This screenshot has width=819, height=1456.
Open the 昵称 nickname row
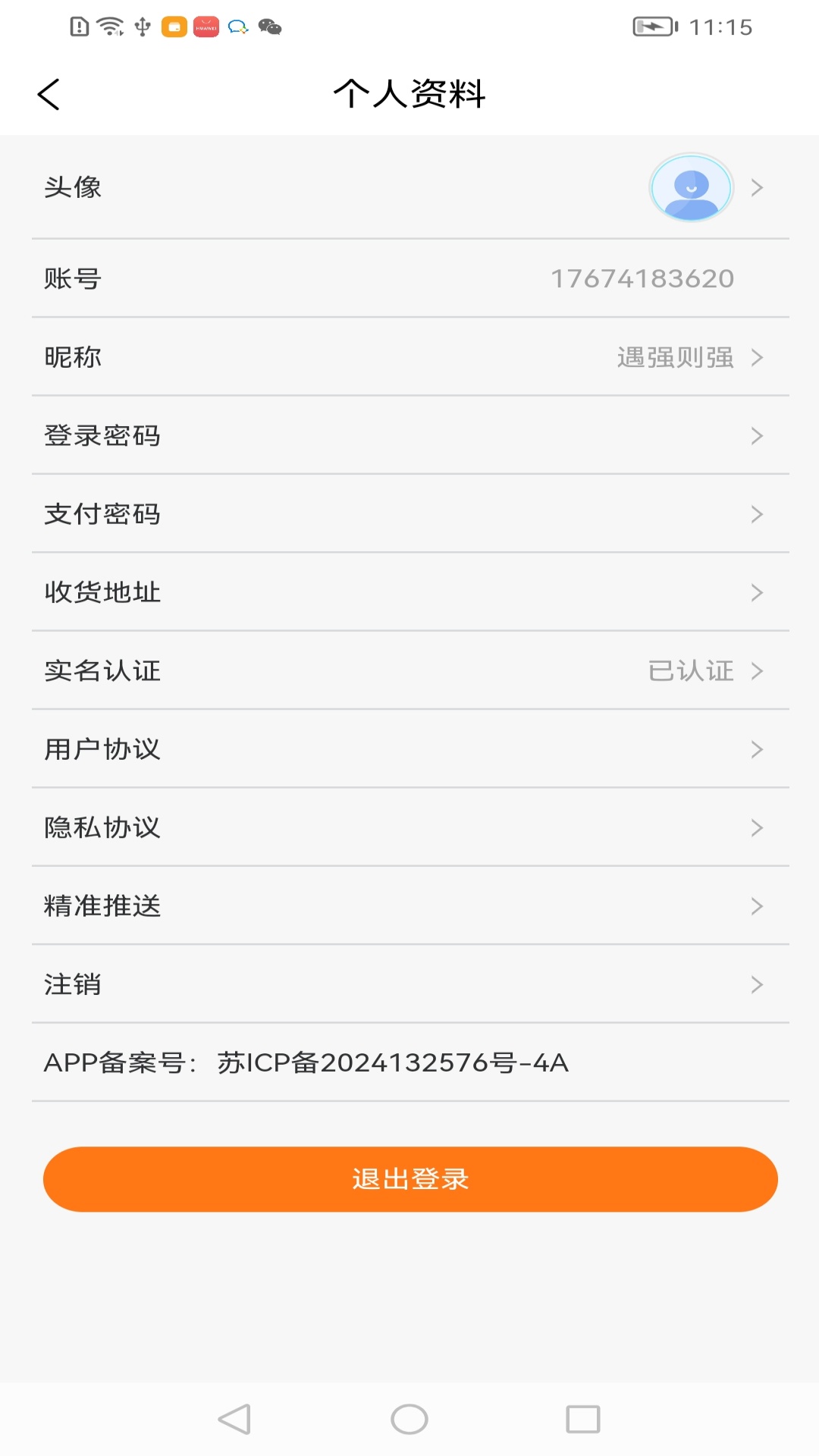[409, 358]
